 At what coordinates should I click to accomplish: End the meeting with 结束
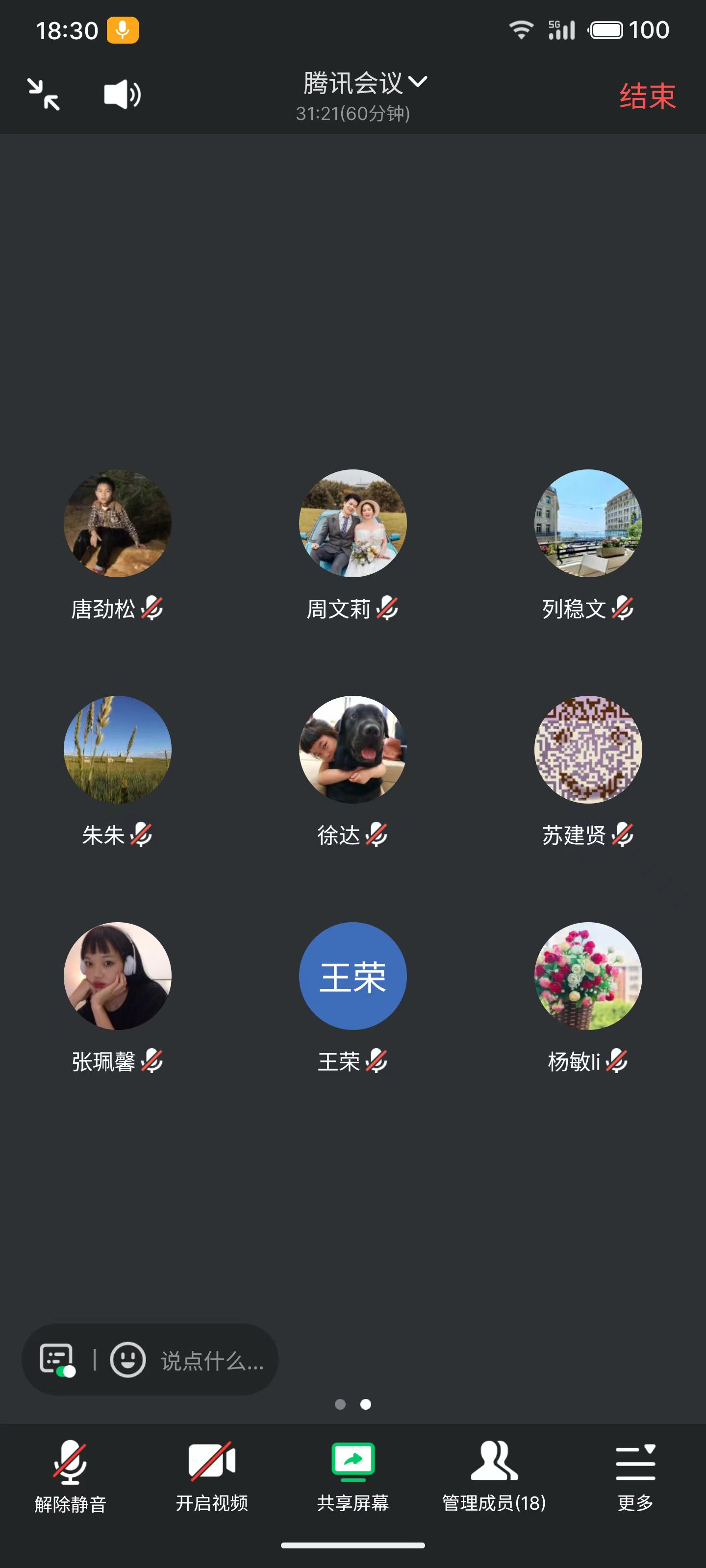[x=647, y=96]
